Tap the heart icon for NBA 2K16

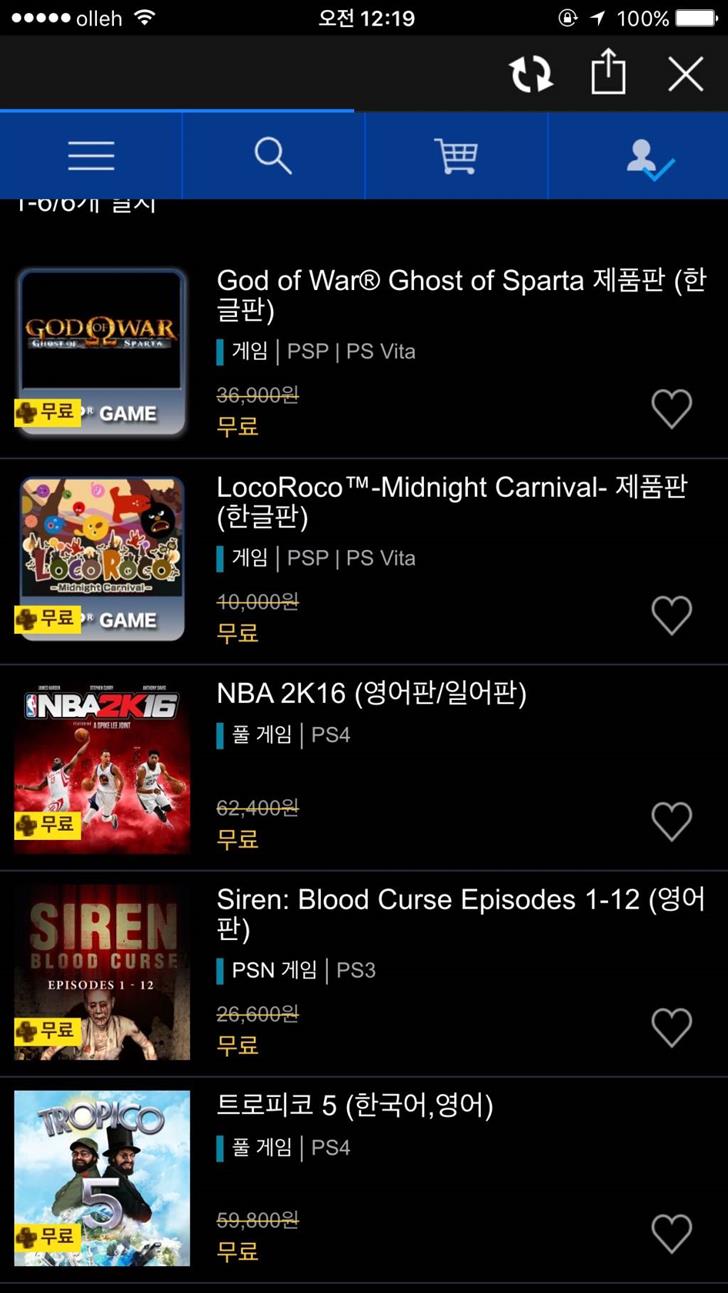(x=671, y=822)
